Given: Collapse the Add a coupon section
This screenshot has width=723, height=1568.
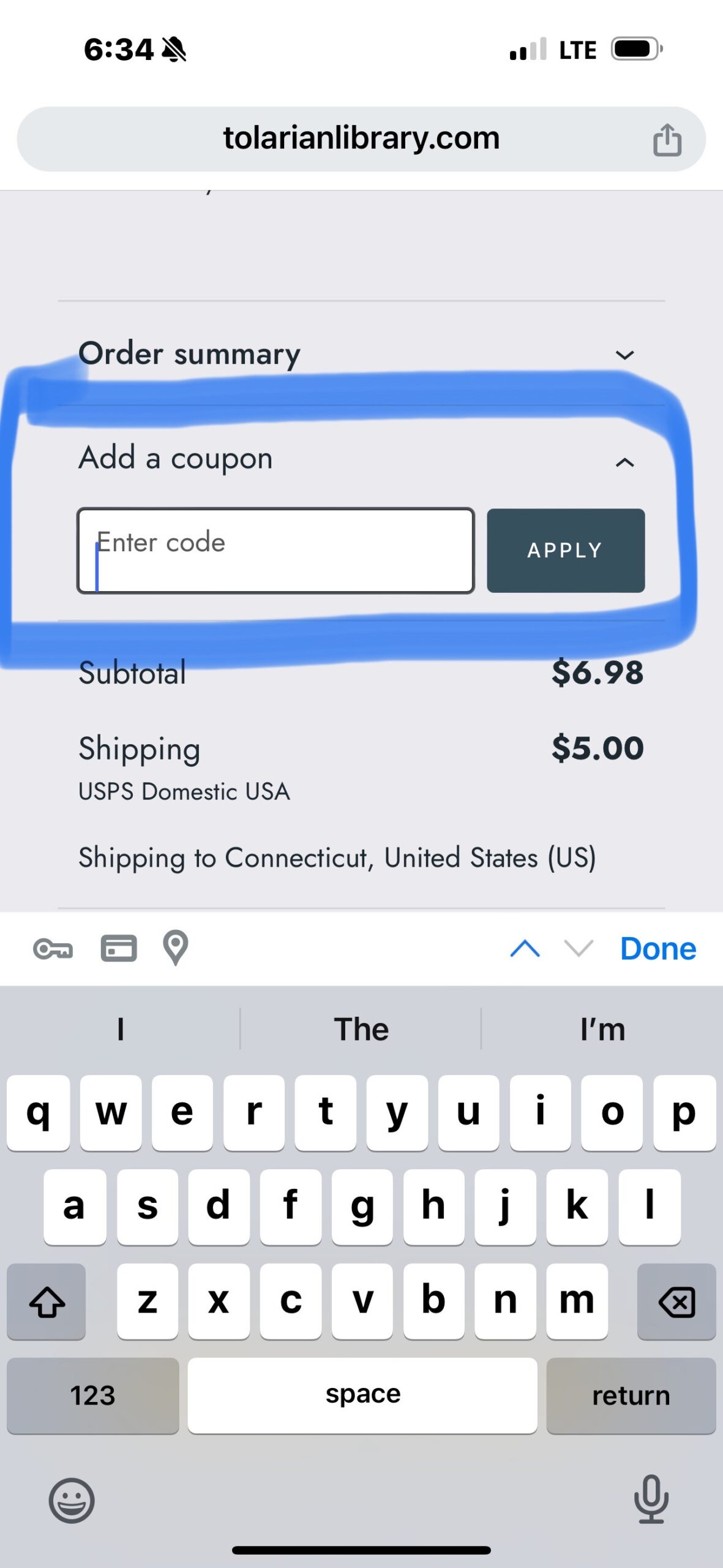Looking at the screenshot, I should 624,462.
